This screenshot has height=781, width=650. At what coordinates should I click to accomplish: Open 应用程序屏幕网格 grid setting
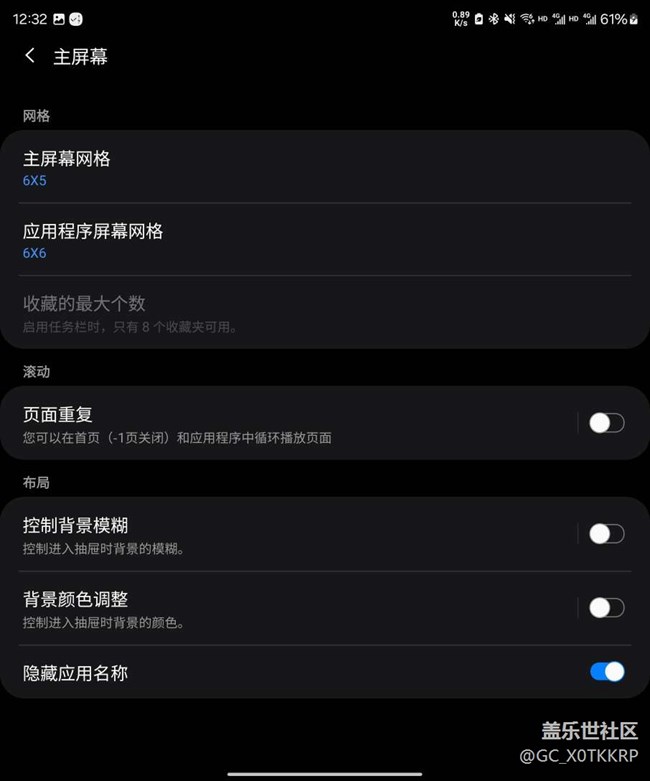pos(325,240)
